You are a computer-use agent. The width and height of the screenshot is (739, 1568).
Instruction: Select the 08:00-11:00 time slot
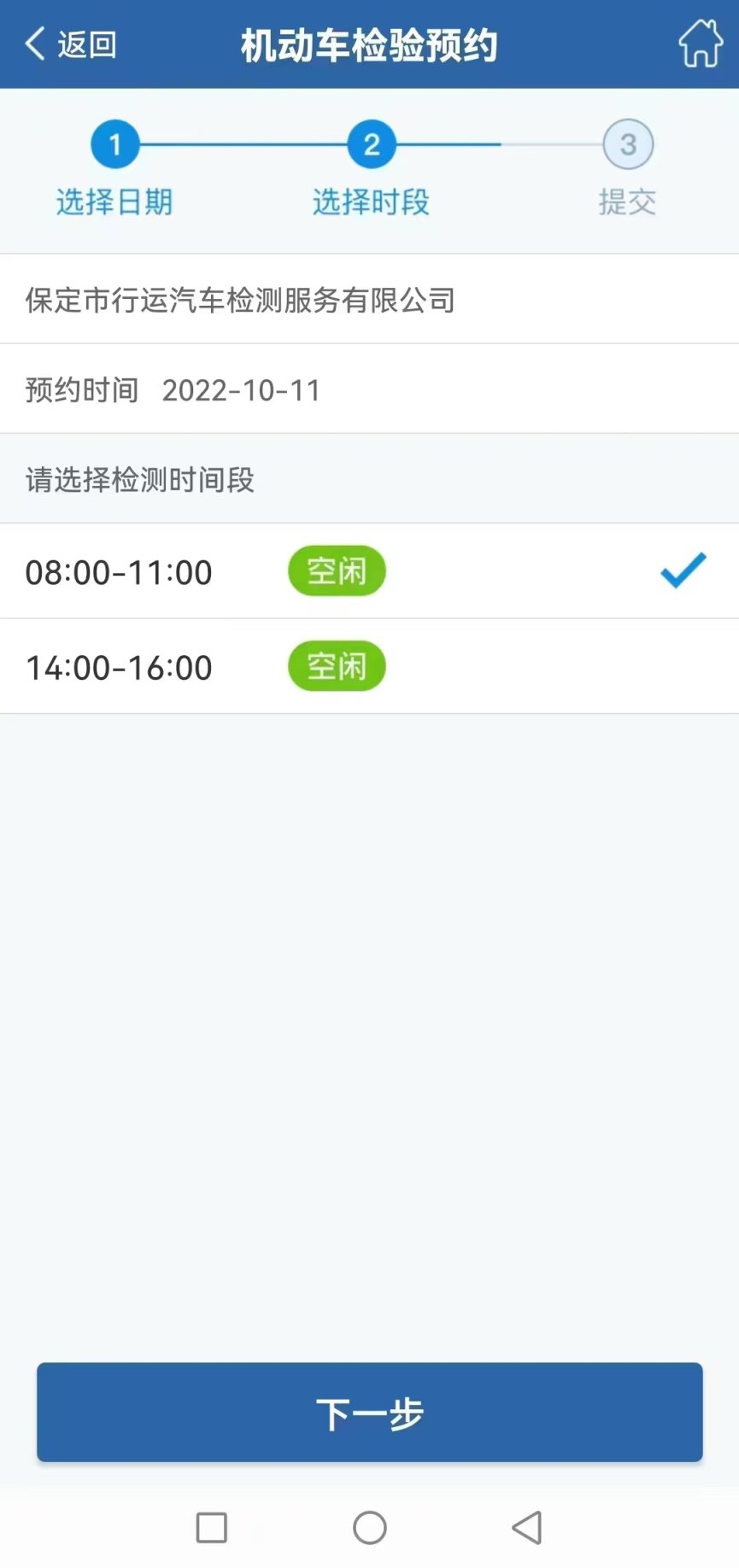click(369, 571)
